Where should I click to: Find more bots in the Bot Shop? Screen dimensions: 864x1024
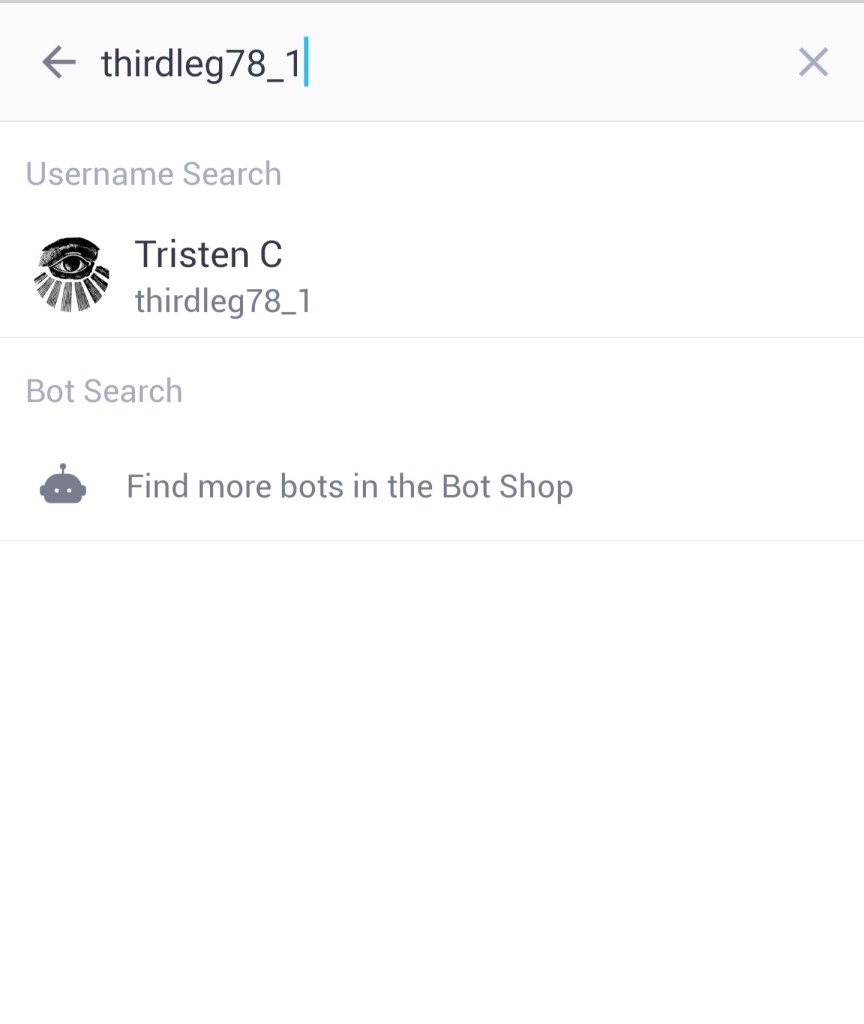pos(349,487)
